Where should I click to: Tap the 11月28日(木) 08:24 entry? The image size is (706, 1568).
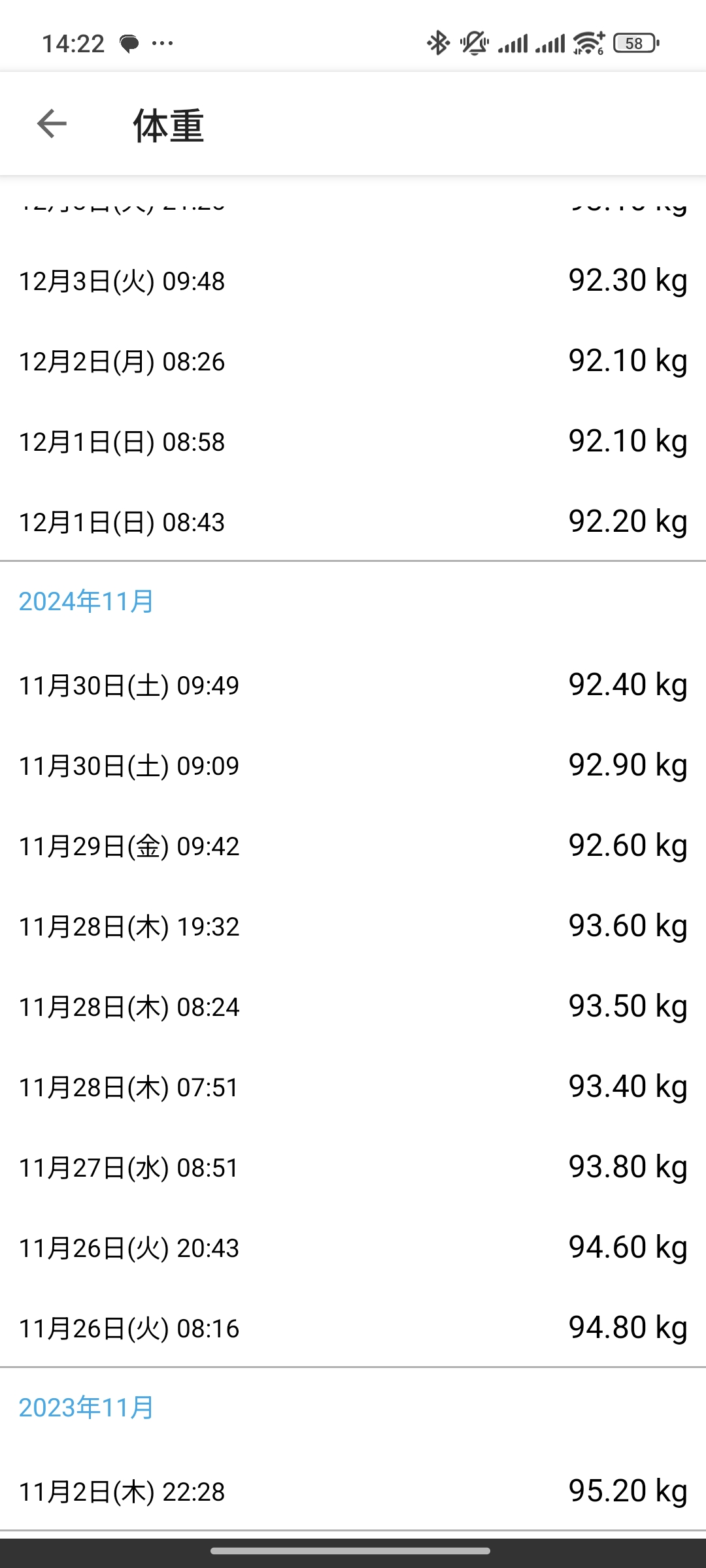click(x=353, y=1007)
